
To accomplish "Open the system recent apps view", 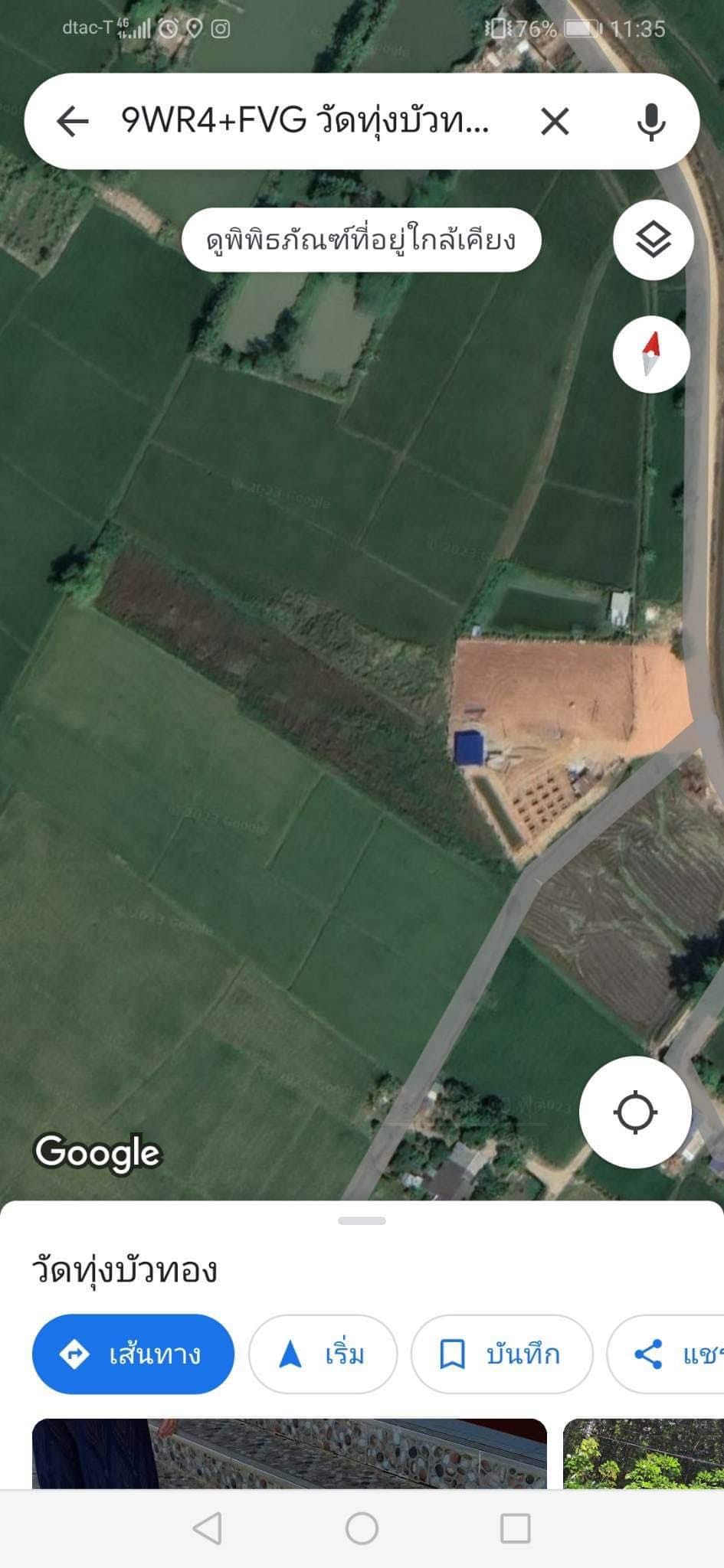I will [x=515, y=1529].
